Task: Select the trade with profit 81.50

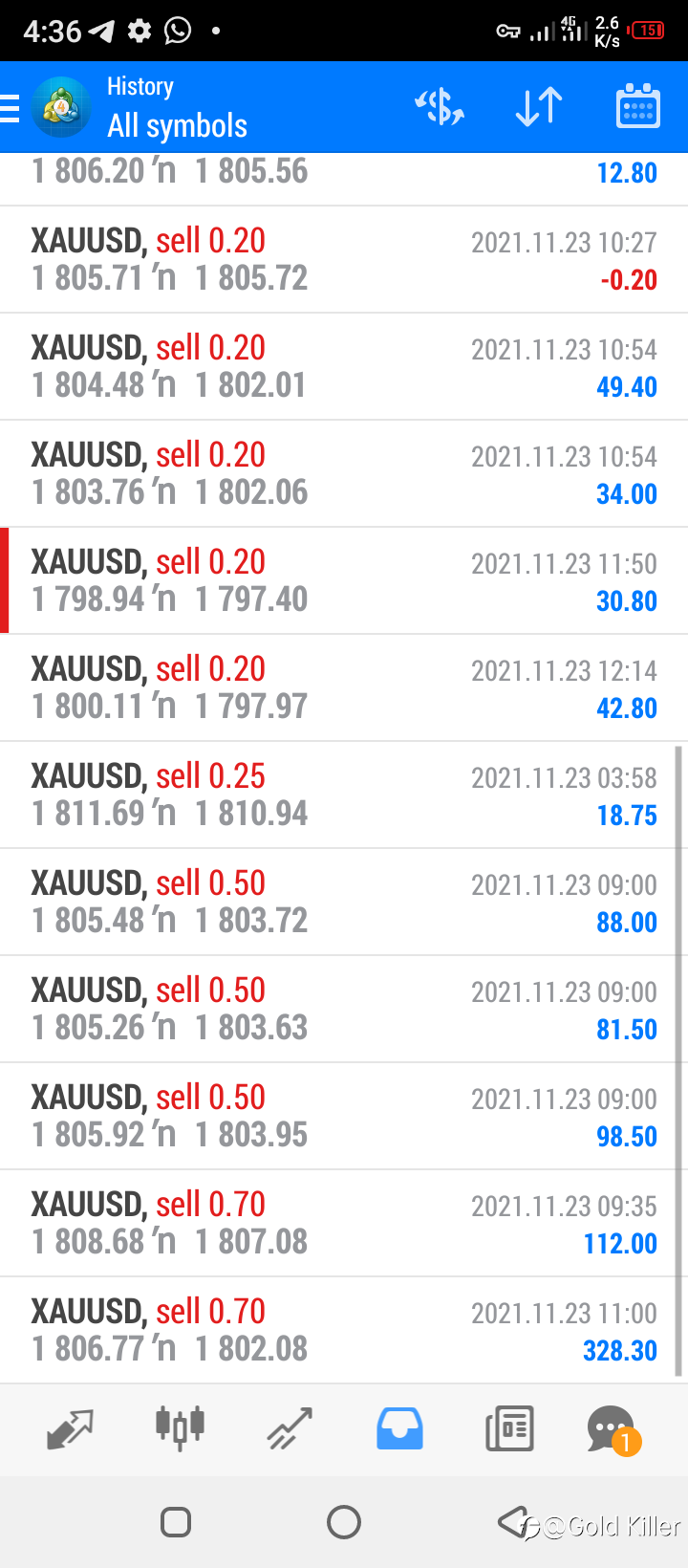Action: click(344, 1010)
